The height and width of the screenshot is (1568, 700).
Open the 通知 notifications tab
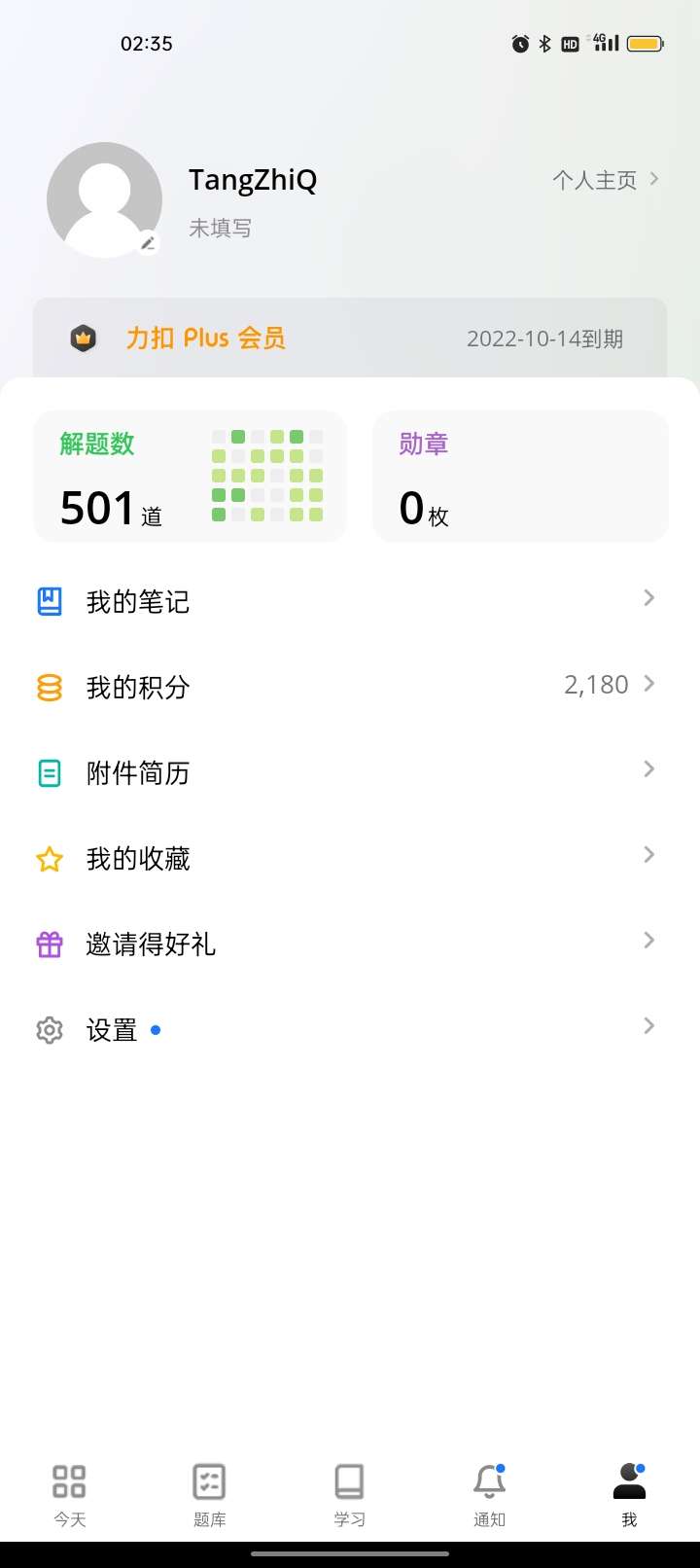489,1495
